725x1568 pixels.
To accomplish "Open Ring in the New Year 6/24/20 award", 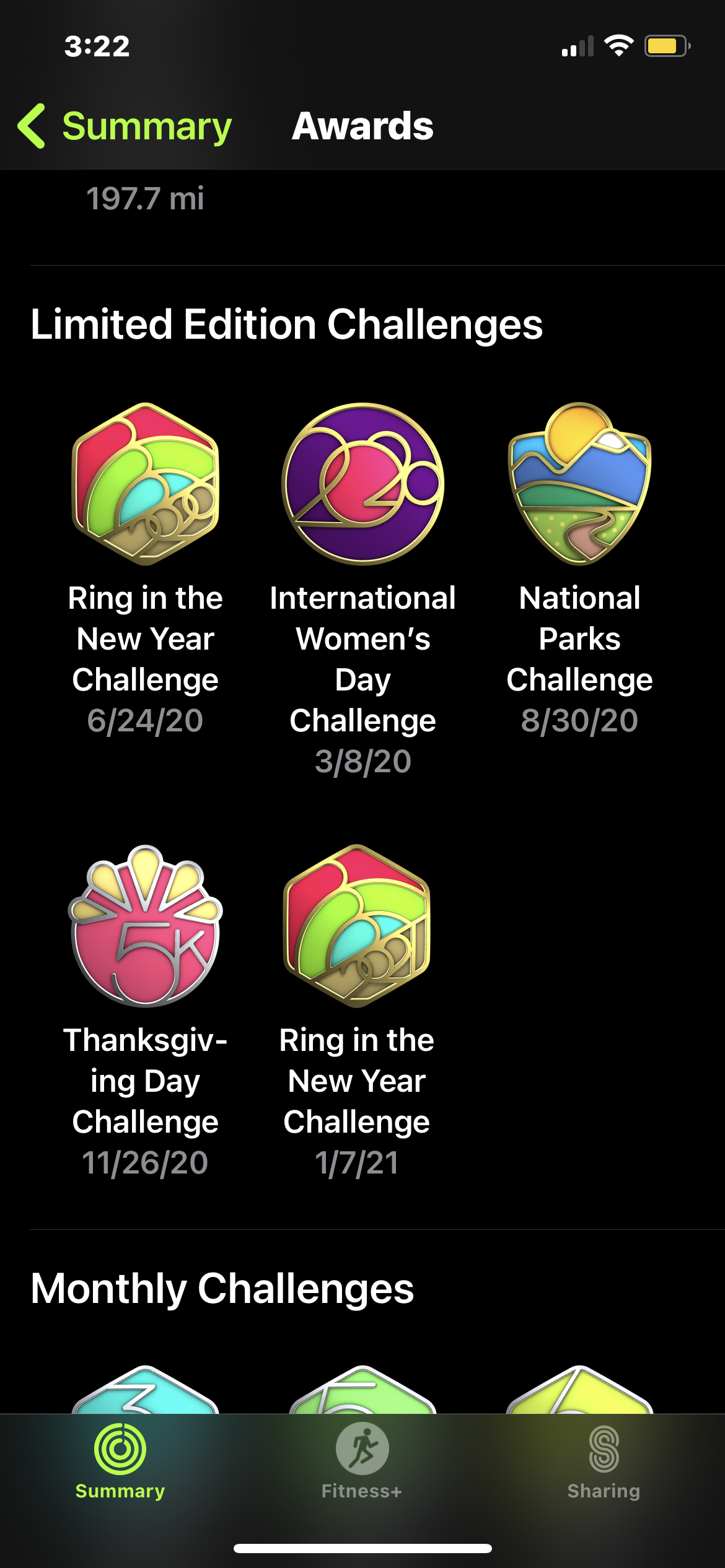I will pyautogui.click(x=145, y=484).
